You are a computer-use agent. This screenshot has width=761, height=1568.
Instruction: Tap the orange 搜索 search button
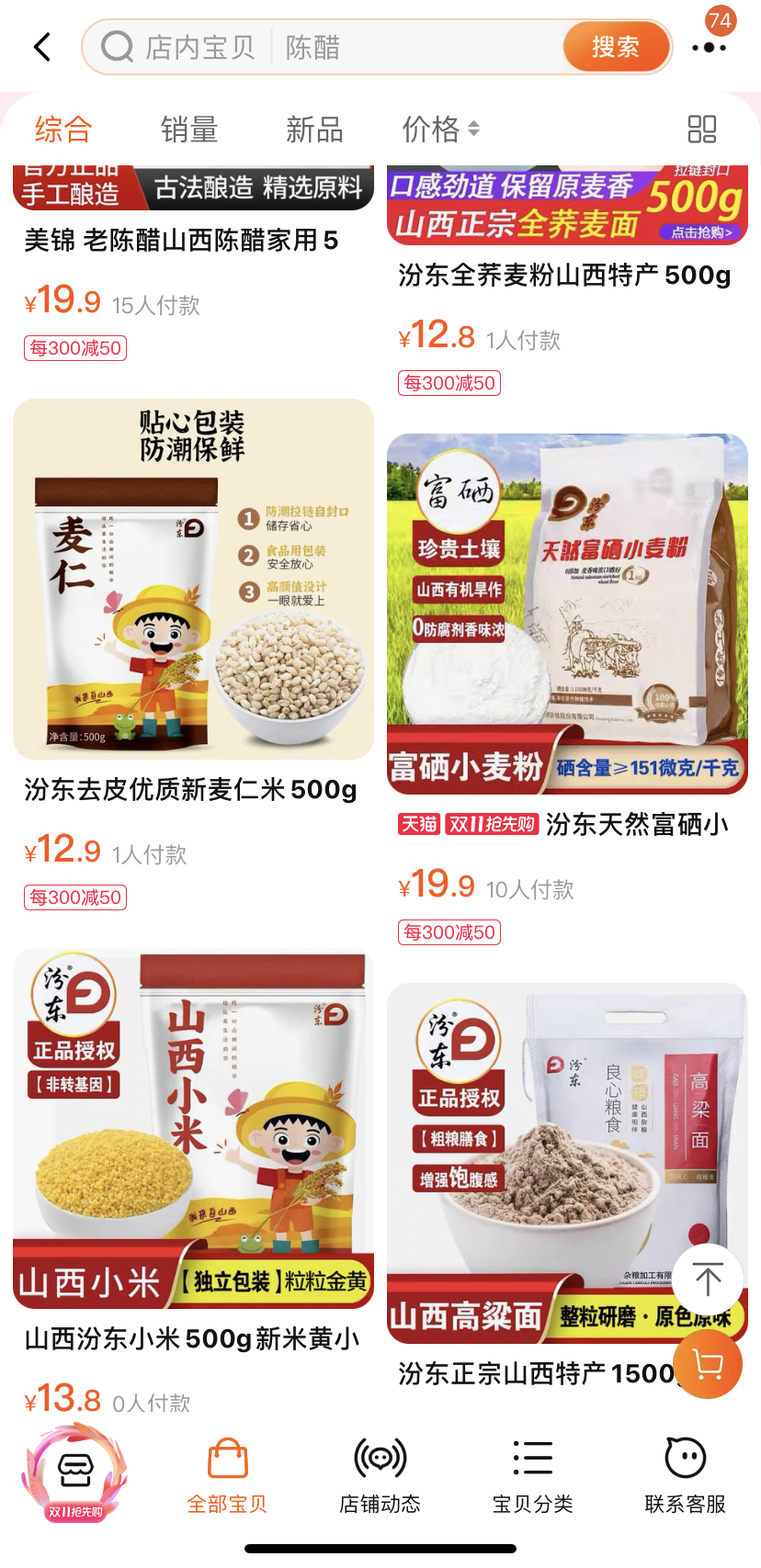coord(616,46)
